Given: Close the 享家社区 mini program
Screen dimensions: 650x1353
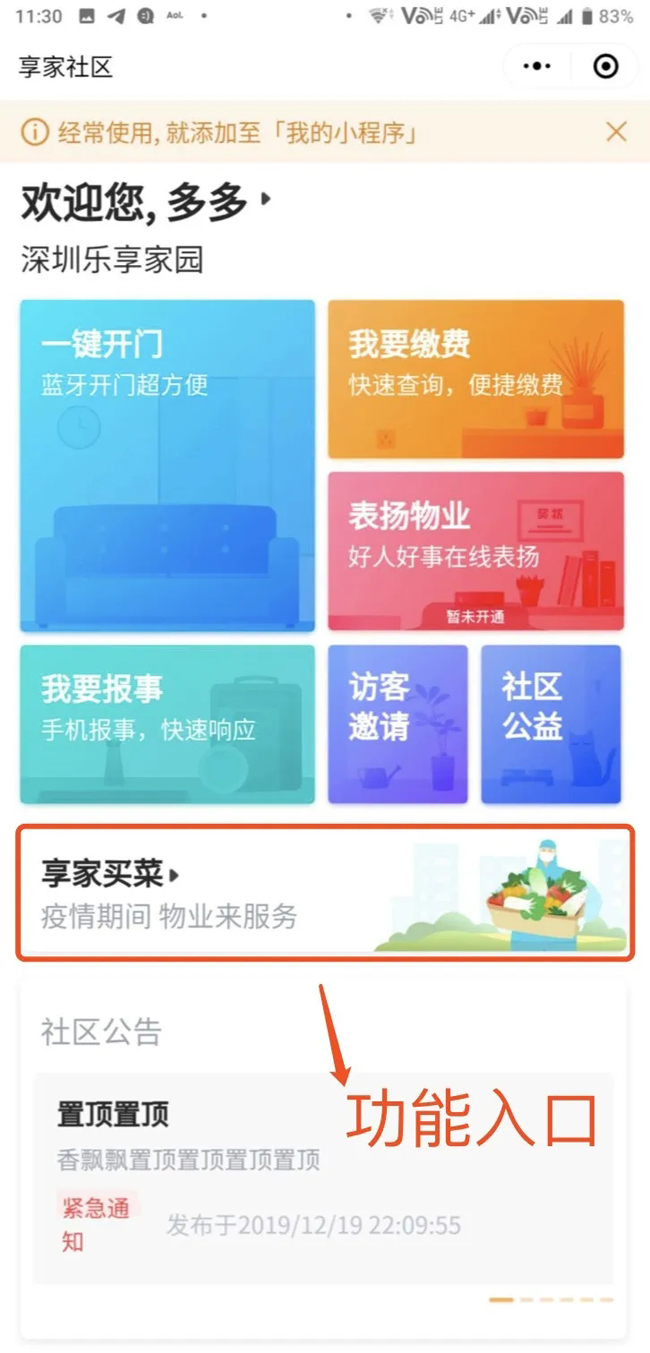Looking at the screenshot, I should [606, 67].
